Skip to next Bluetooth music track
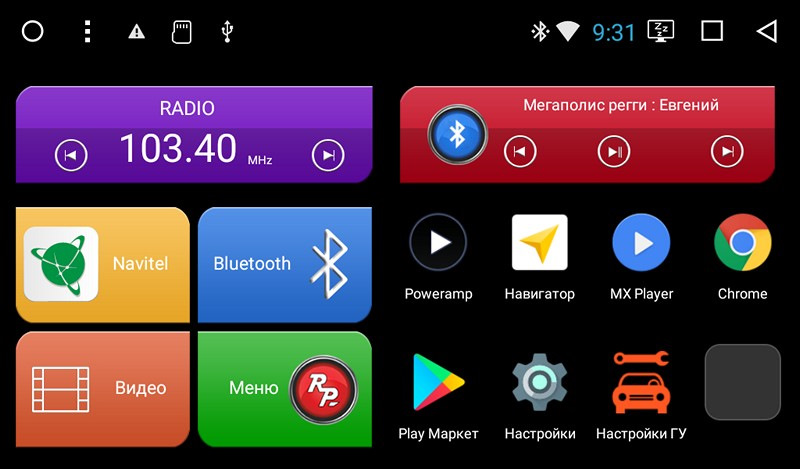This screenshot has height=469, width=800. pos(727,151)
